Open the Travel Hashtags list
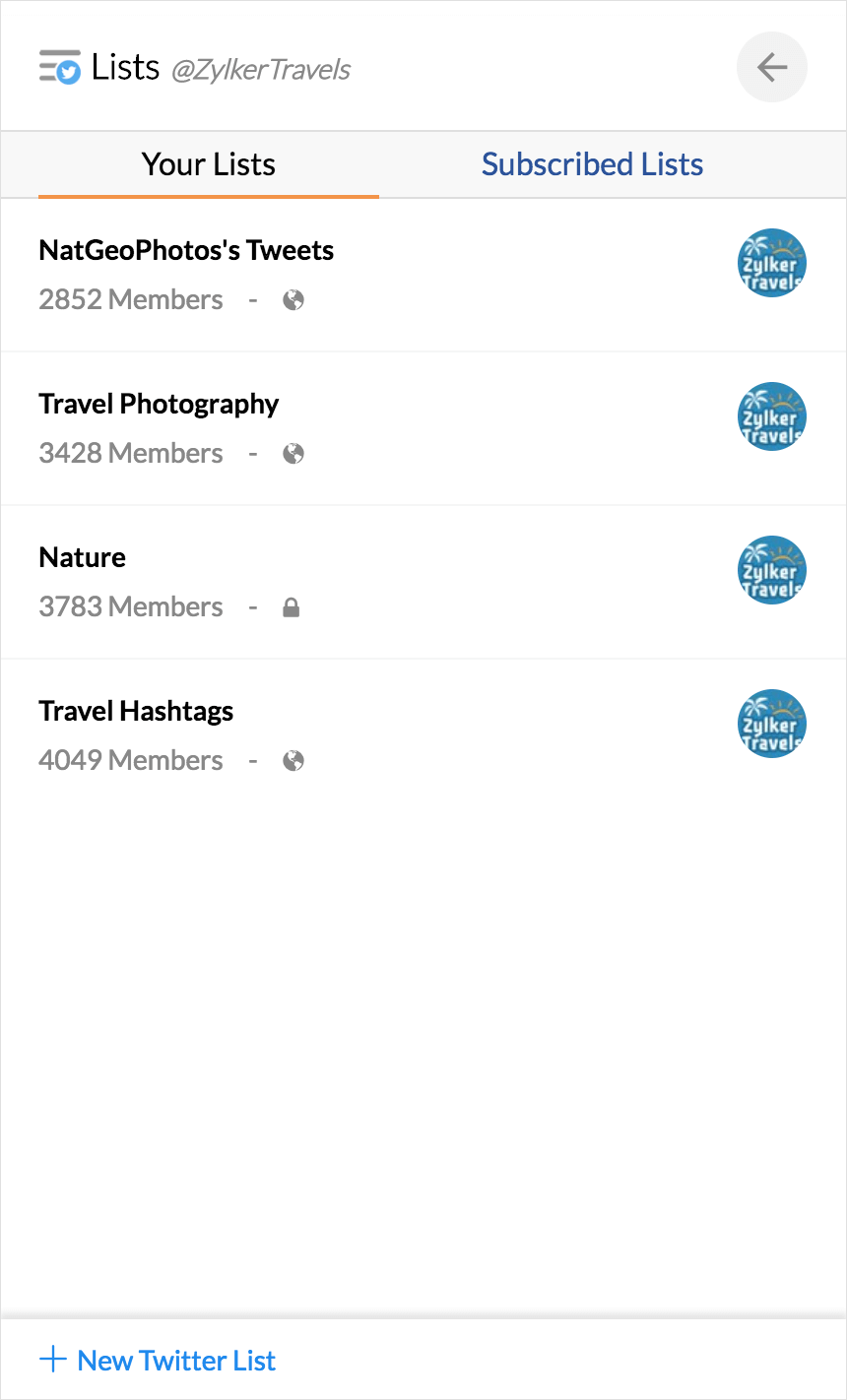847x1400 pixels. coord(136,712)
